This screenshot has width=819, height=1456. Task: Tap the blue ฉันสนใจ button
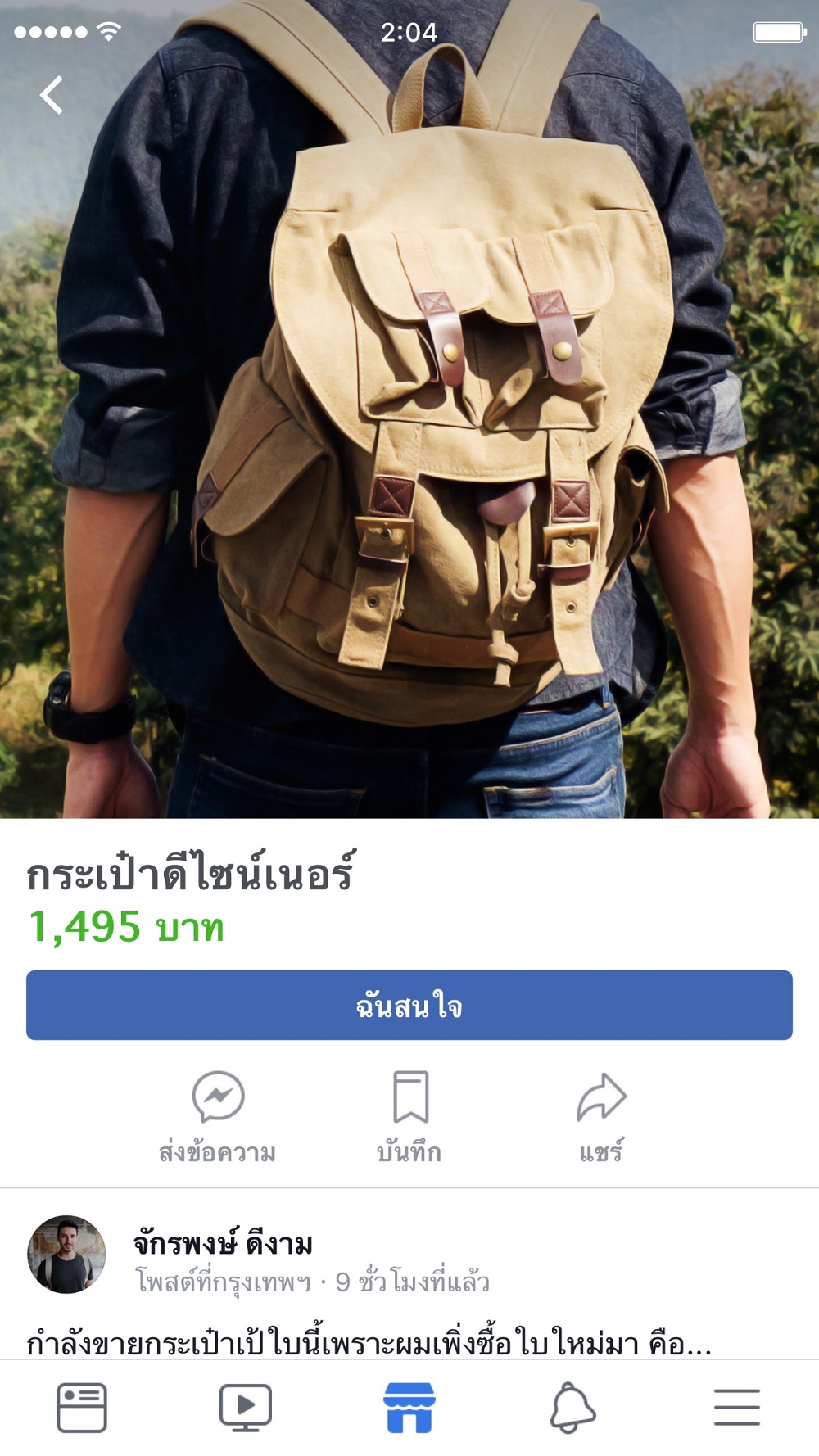[409, 1005]
